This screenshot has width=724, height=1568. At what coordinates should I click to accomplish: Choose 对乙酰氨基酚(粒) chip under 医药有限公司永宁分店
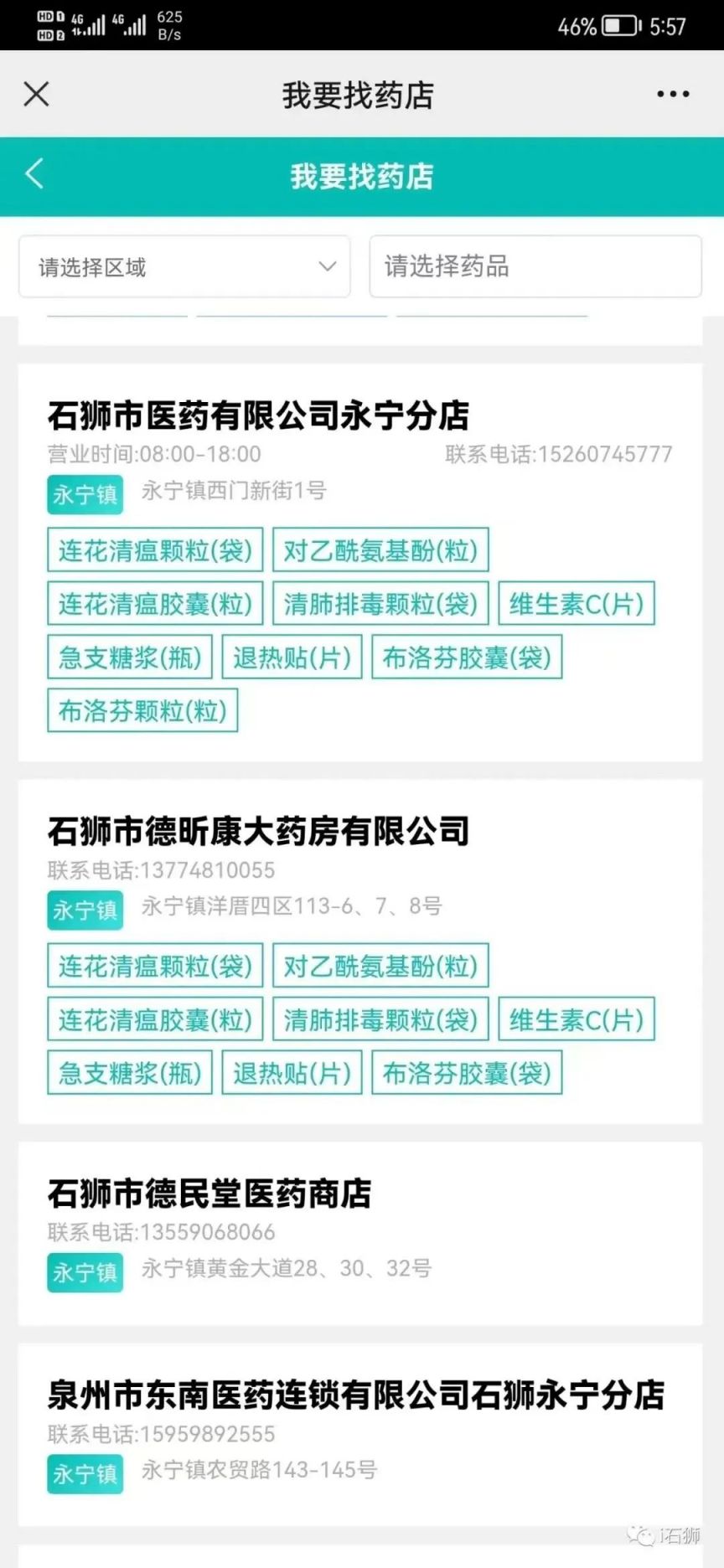[380, 550]
